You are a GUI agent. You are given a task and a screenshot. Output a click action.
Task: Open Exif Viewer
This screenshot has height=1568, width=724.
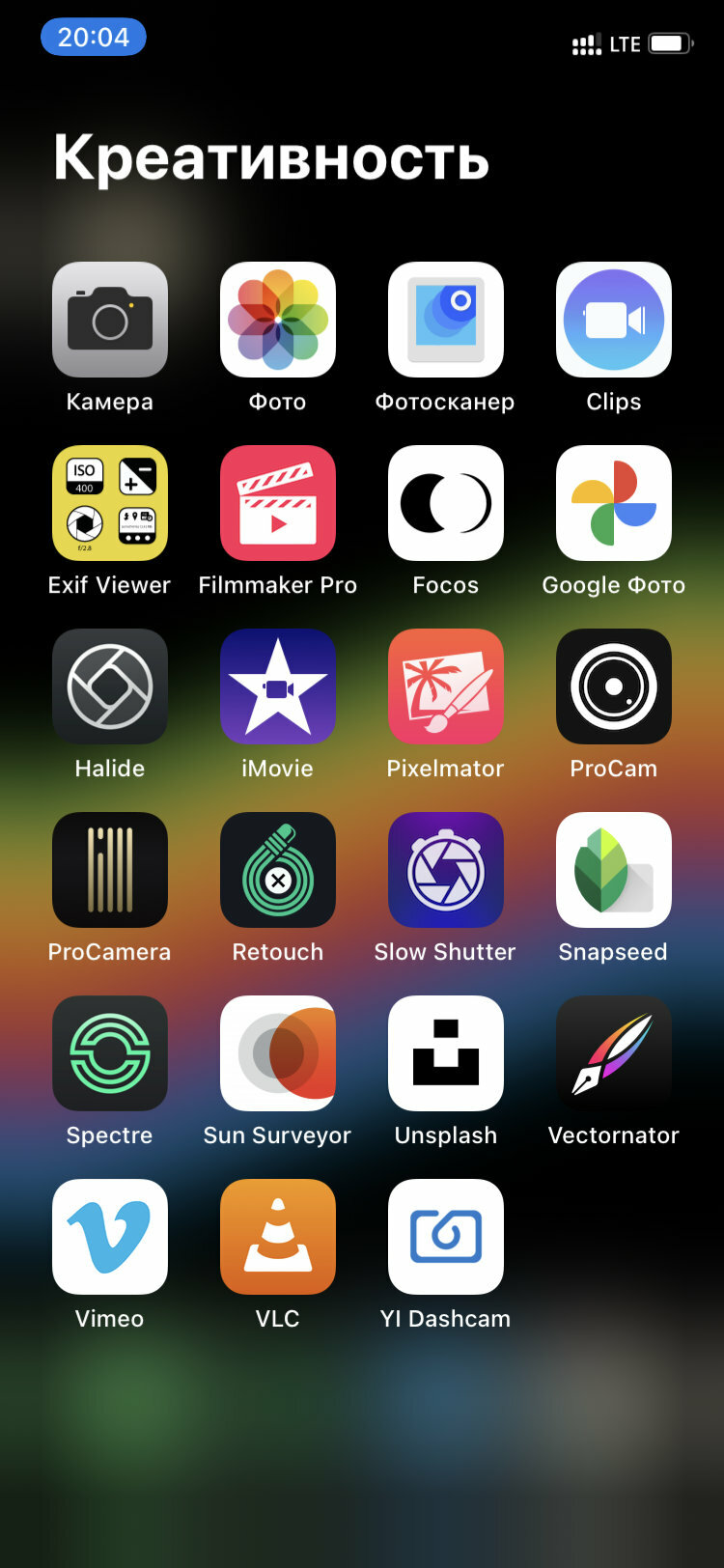110,503
